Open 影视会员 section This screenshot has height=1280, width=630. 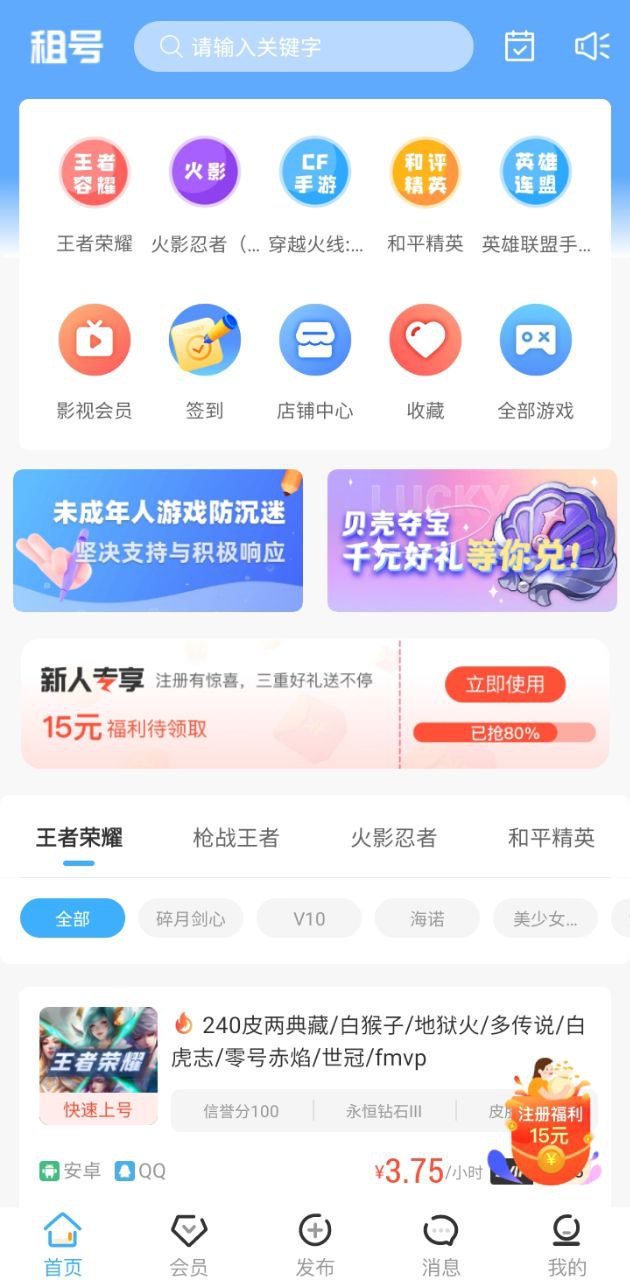[x=95, y=340]
